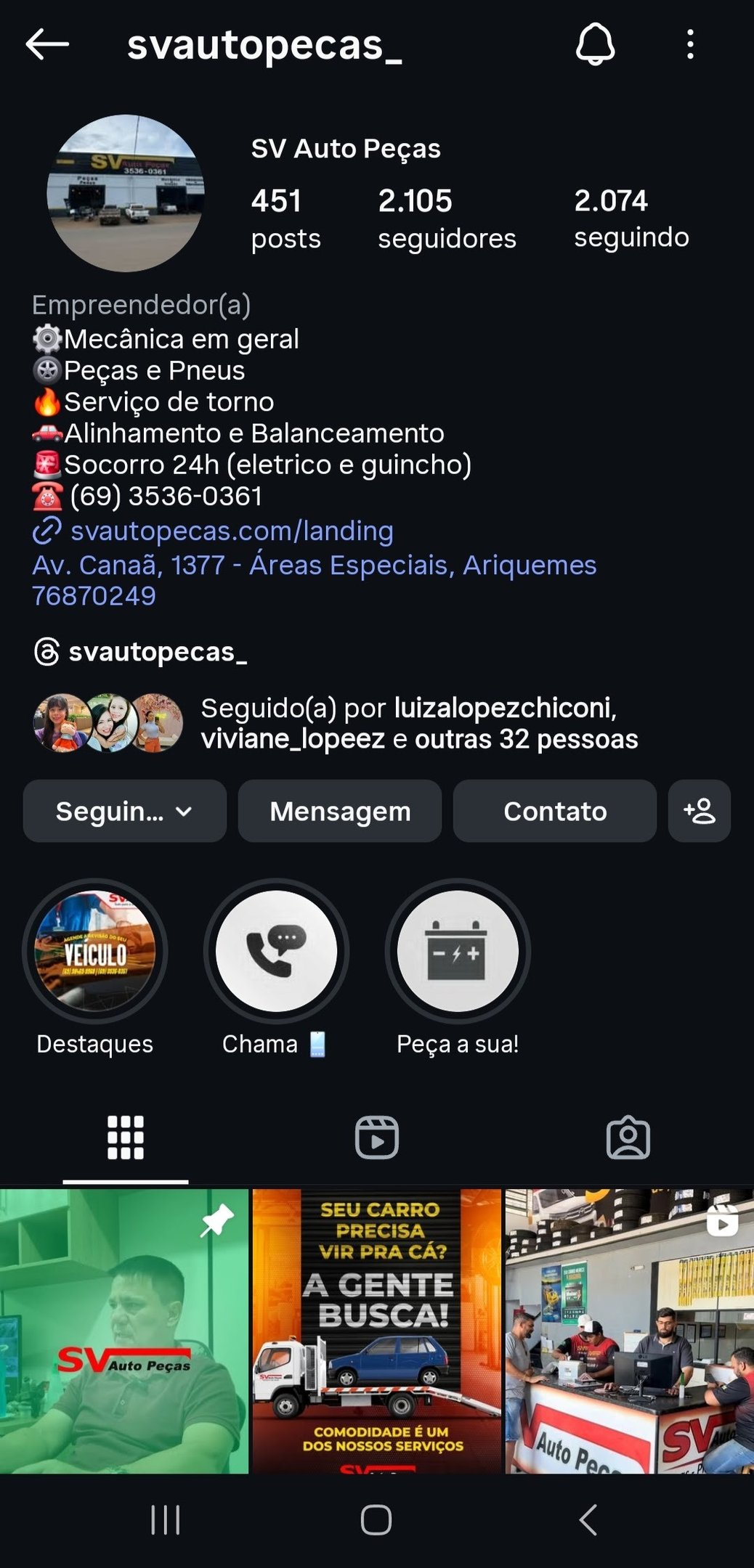Open the Peça a sua! highlight
Screen dimensions: 754x1568
pyautogui.click(x=458, y=951)
